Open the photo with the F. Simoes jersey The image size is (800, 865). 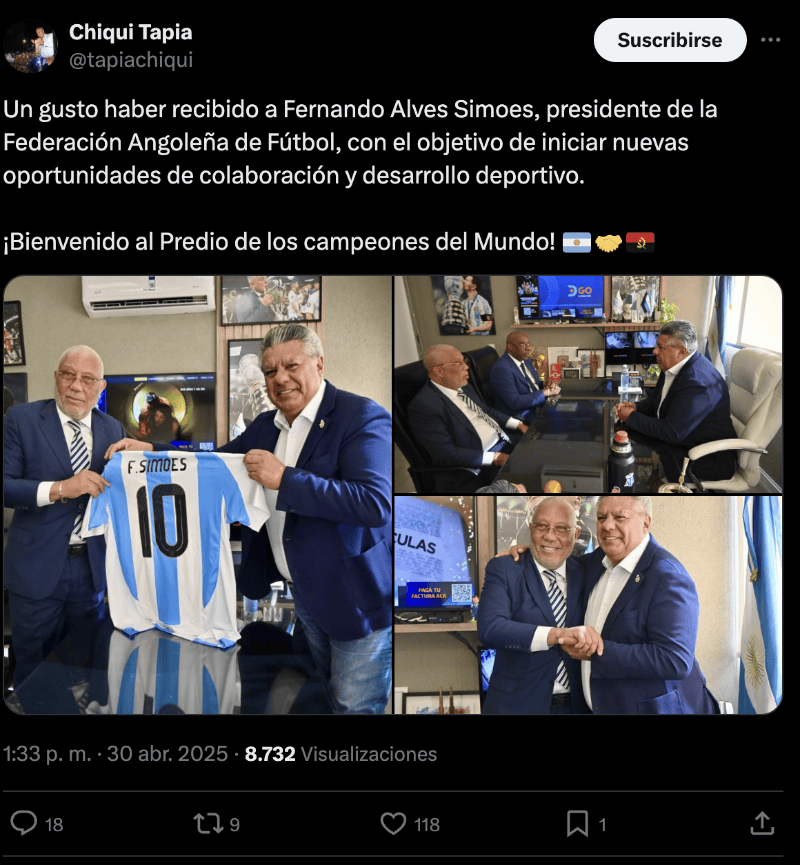point(197,495)
